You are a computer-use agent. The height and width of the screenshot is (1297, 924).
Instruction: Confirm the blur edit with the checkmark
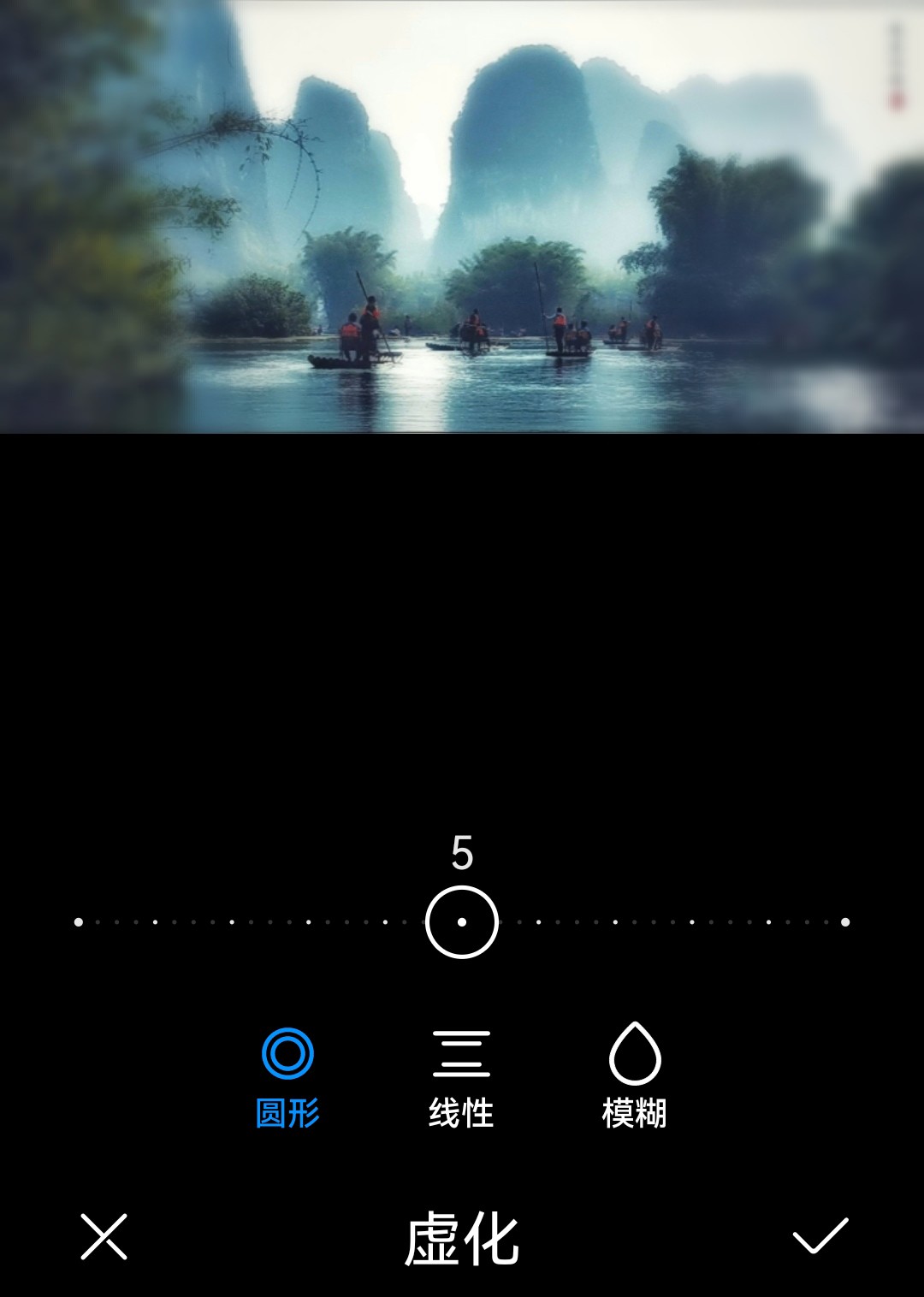[820, 1236]
